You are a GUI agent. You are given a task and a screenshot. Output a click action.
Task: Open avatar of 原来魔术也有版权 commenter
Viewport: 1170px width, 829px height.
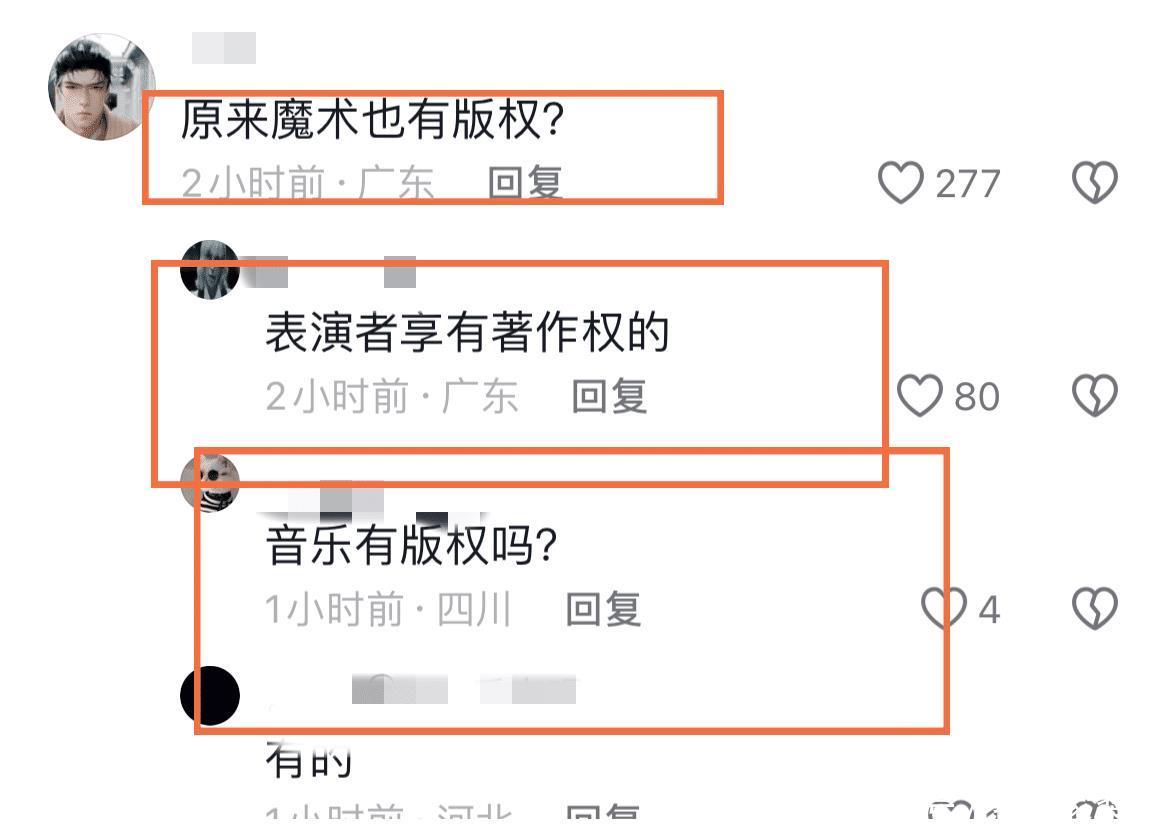(x=101, y=87)
